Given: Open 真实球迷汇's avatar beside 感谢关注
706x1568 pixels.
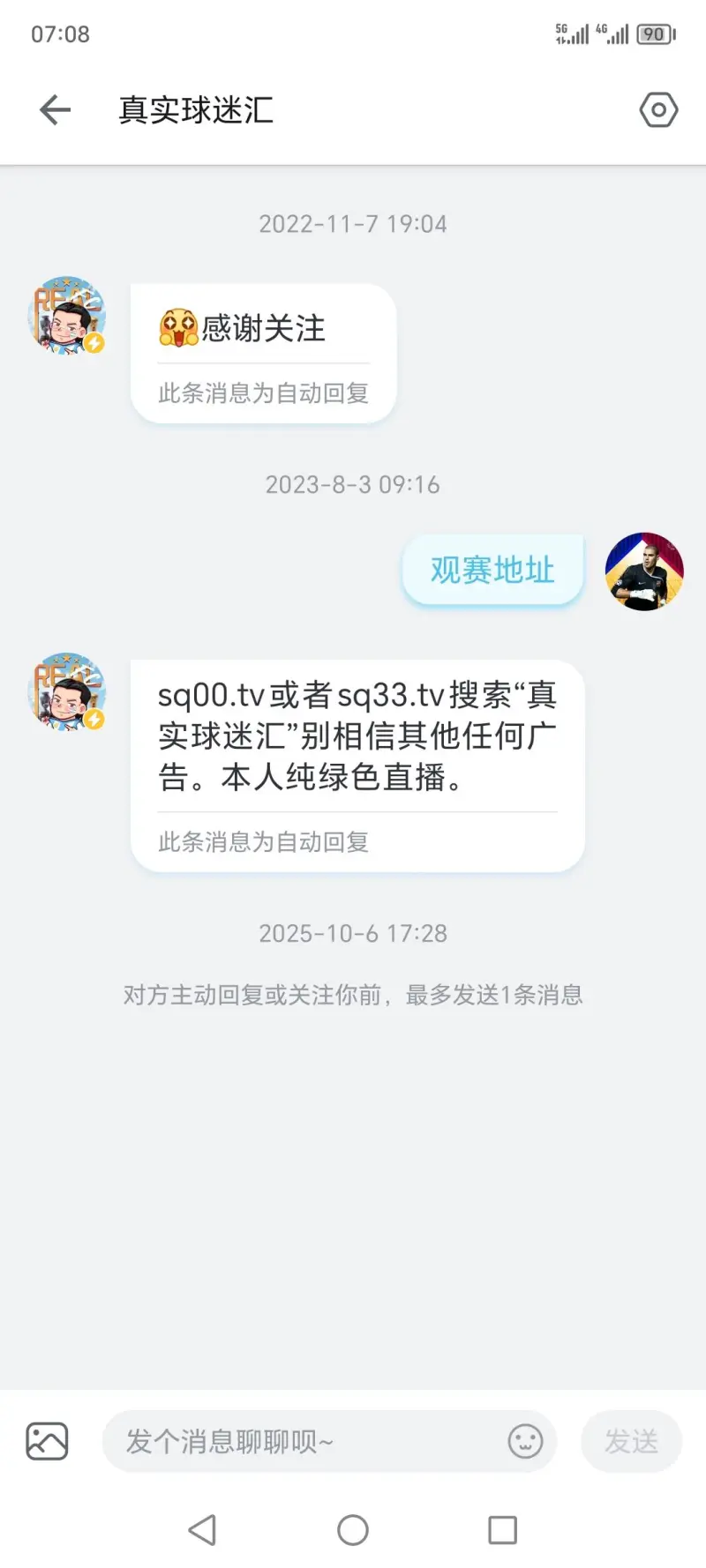Looking at the screenshot, I should pyautogui.click(x=67, y=316).
